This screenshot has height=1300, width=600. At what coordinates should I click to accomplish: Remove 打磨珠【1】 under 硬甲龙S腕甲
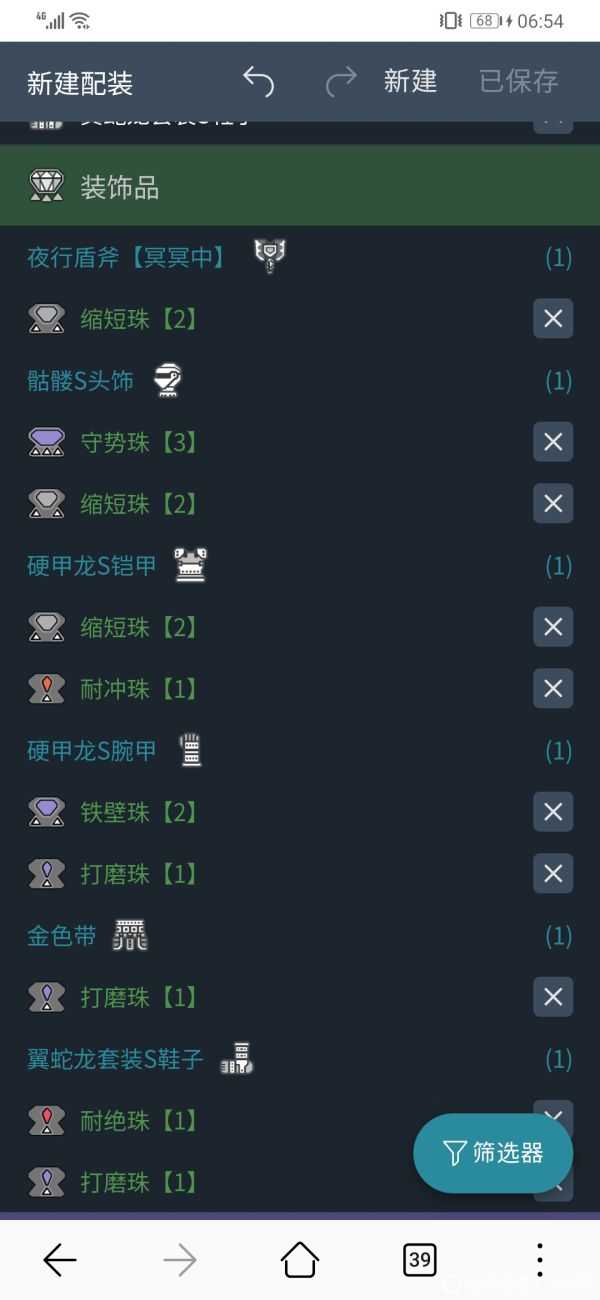click(552, 874)
